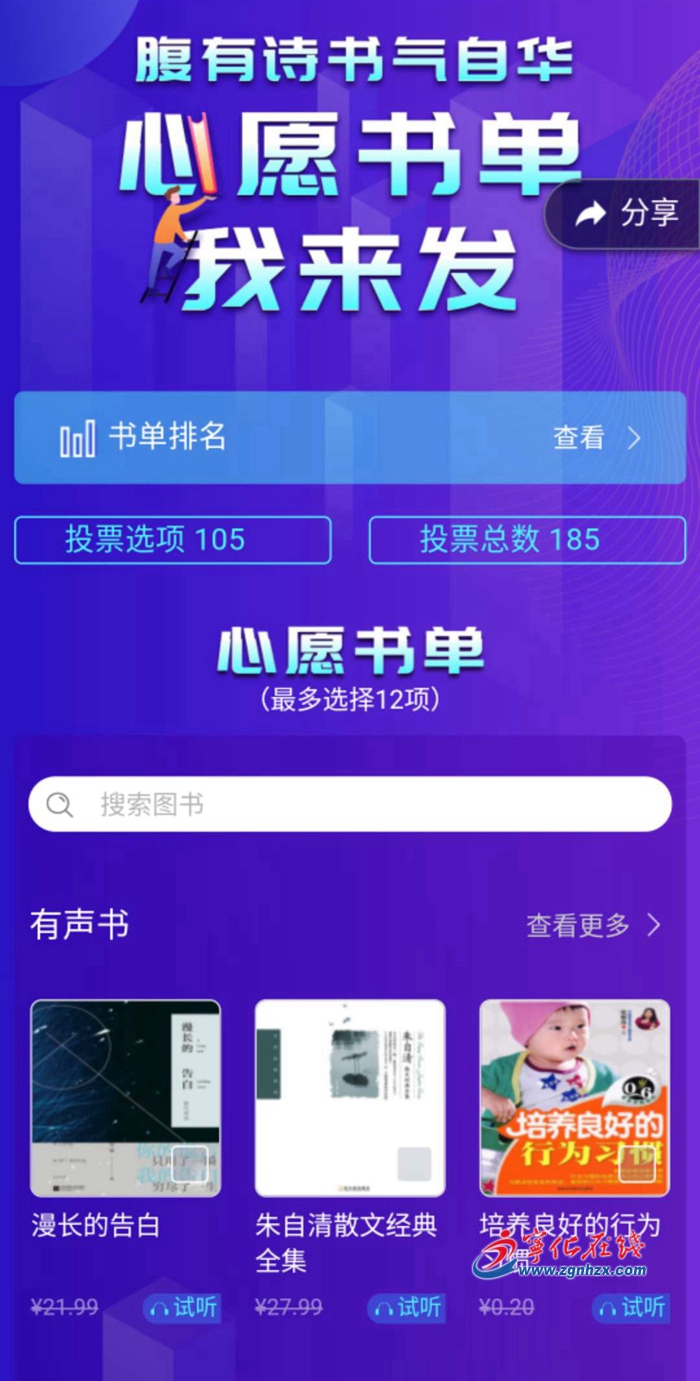700x1381 pixels.
Task: Select checkbox on 培养良好的行为习惯 cover
Action: 637,1164
